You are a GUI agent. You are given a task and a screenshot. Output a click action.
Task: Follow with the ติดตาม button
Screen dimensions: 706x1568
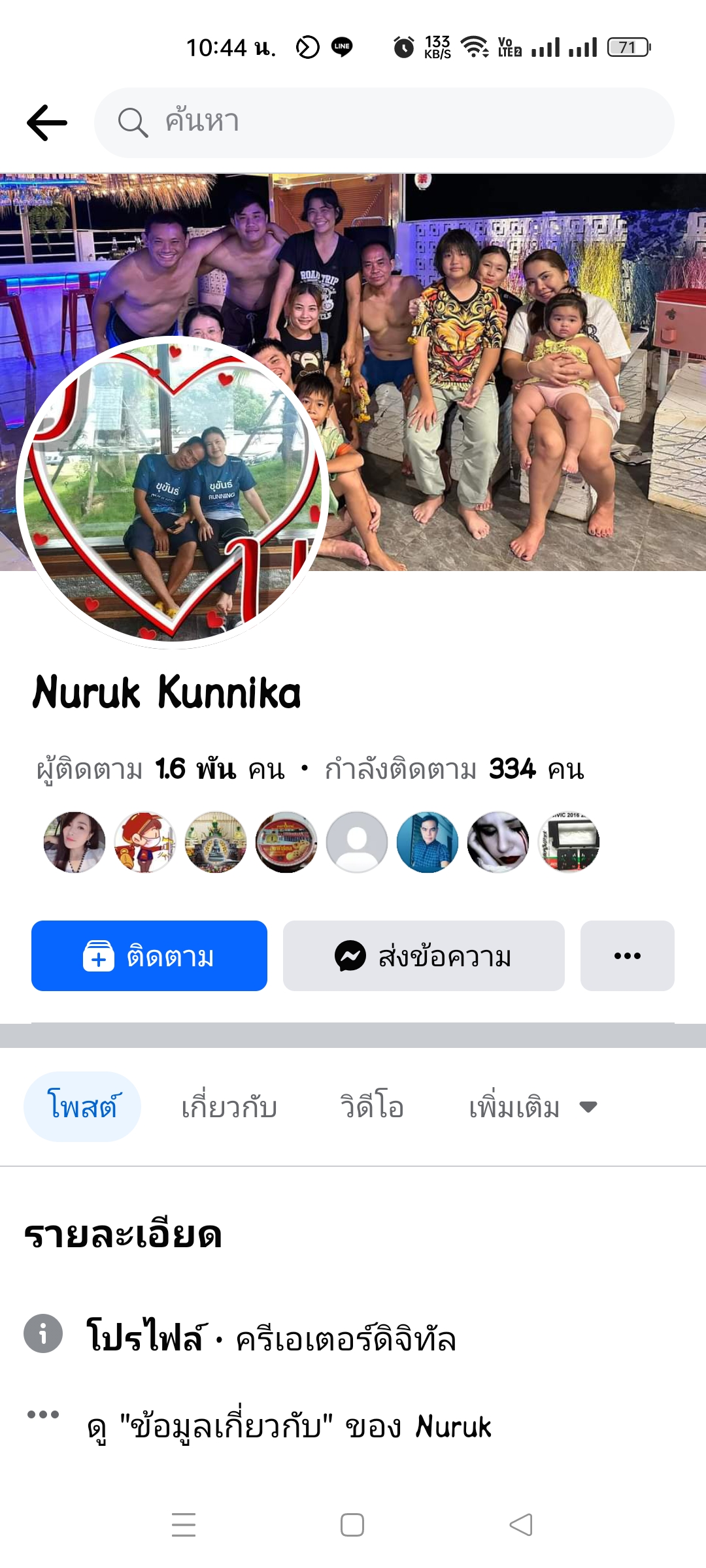[x=149, y=956]
